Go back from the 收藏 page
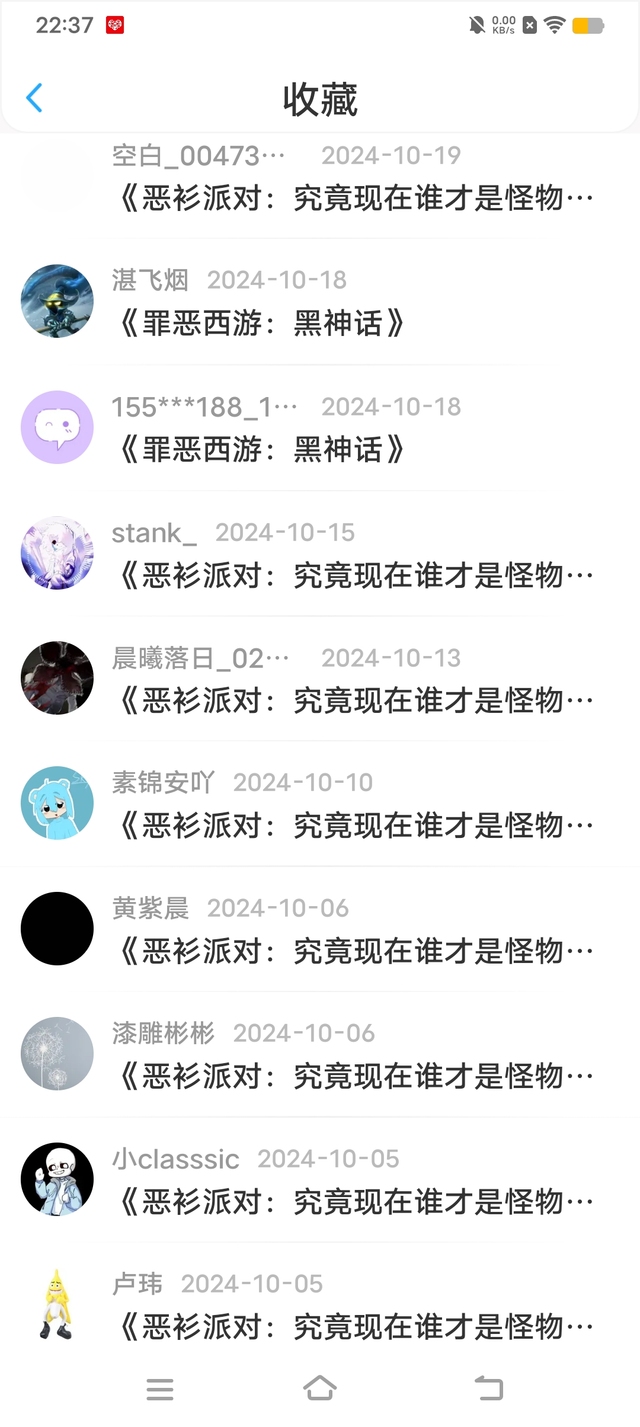 [34, 98]
